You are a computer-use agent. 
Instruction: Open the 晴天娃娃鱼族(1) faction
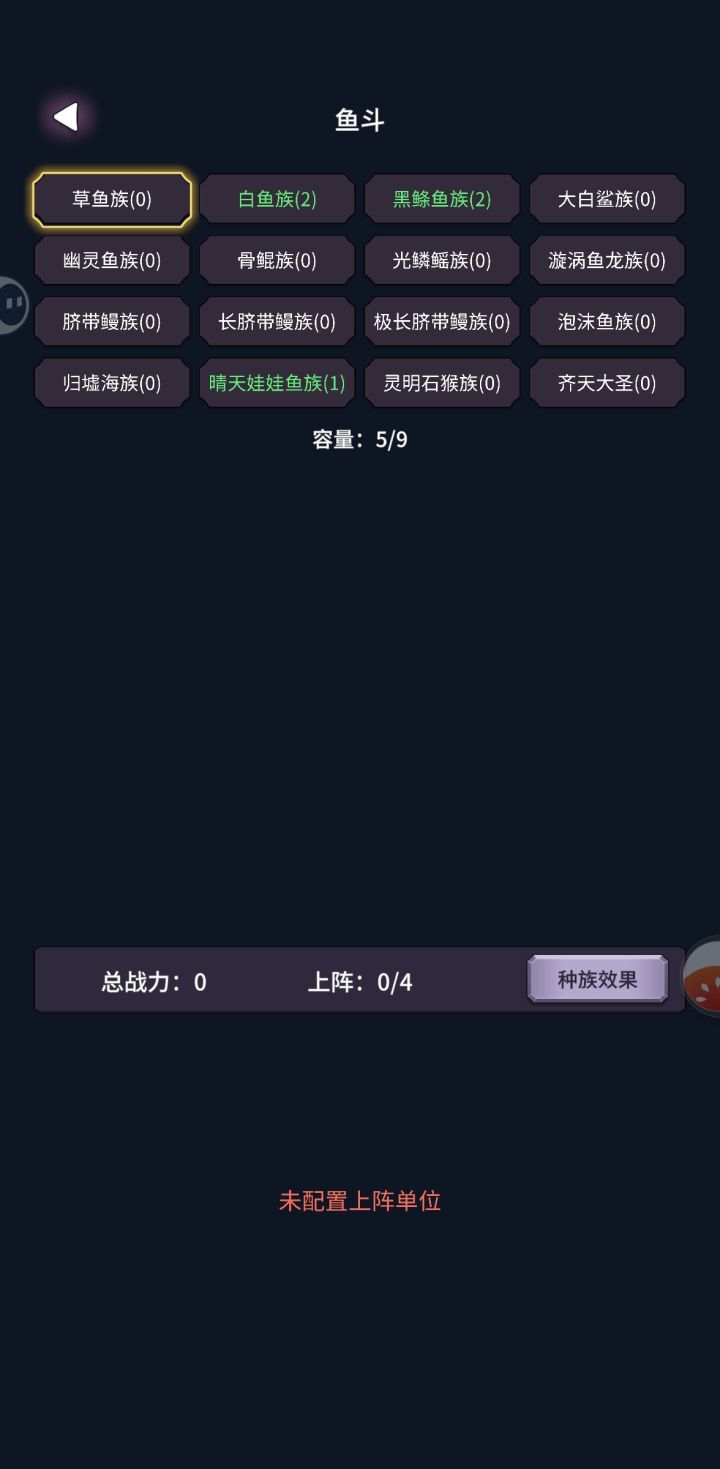click(x=276, y=382)
